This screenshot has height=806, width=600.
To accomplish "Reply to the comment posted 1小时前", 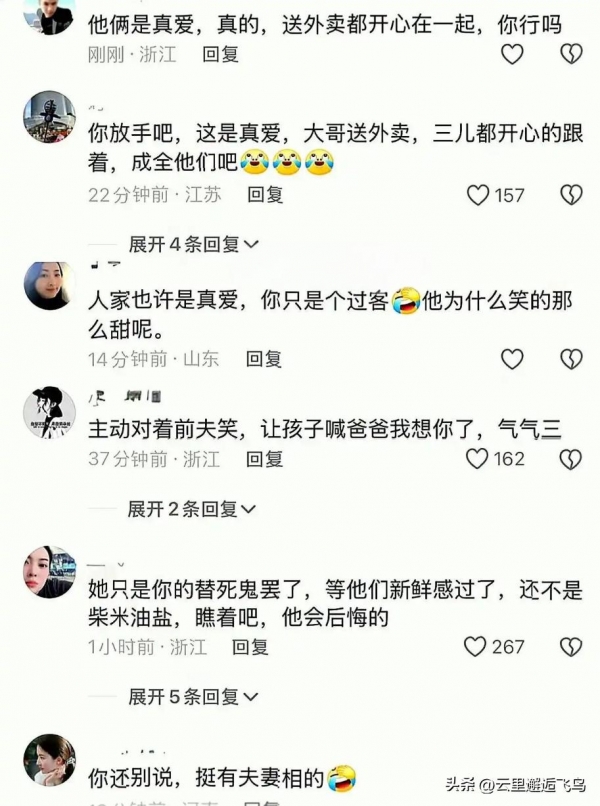I will click(250, 647).
